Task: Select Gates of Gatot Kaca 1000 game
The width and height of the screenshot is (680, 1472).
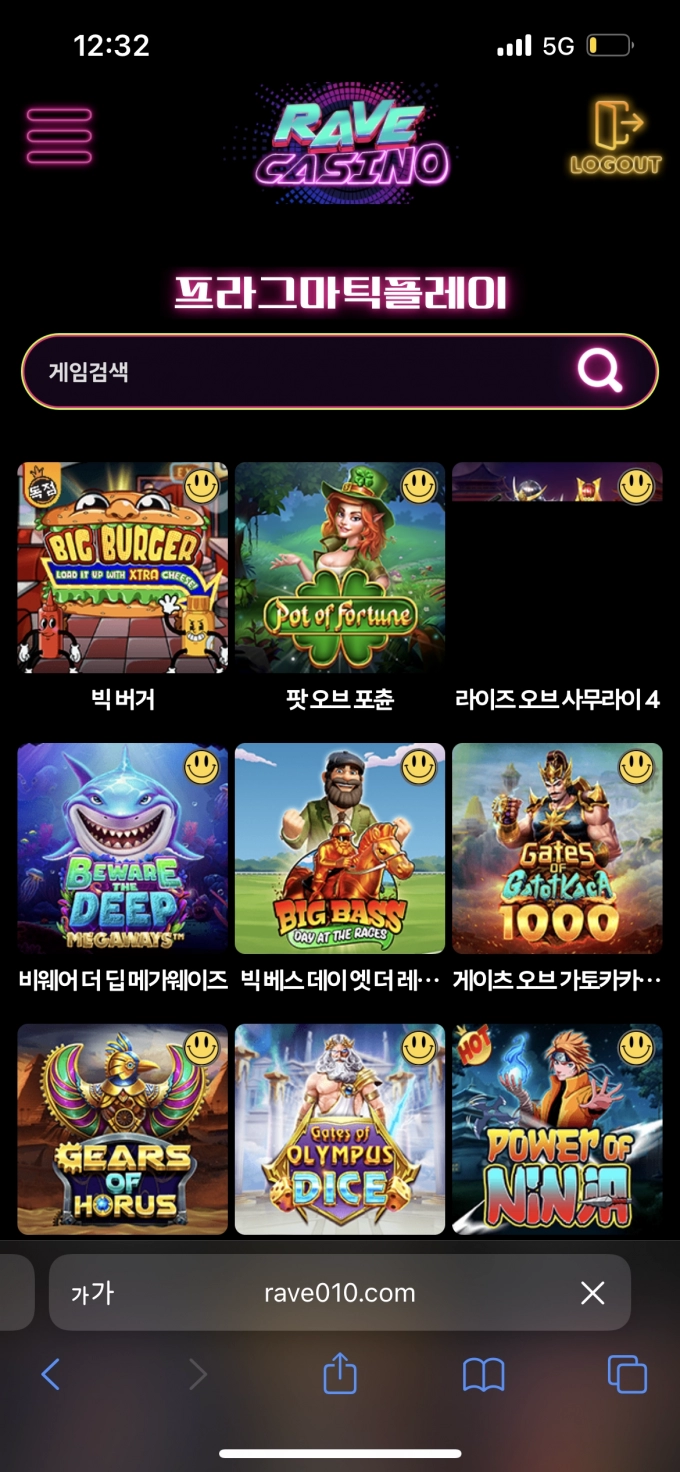Action: click(x=557, y=848)
